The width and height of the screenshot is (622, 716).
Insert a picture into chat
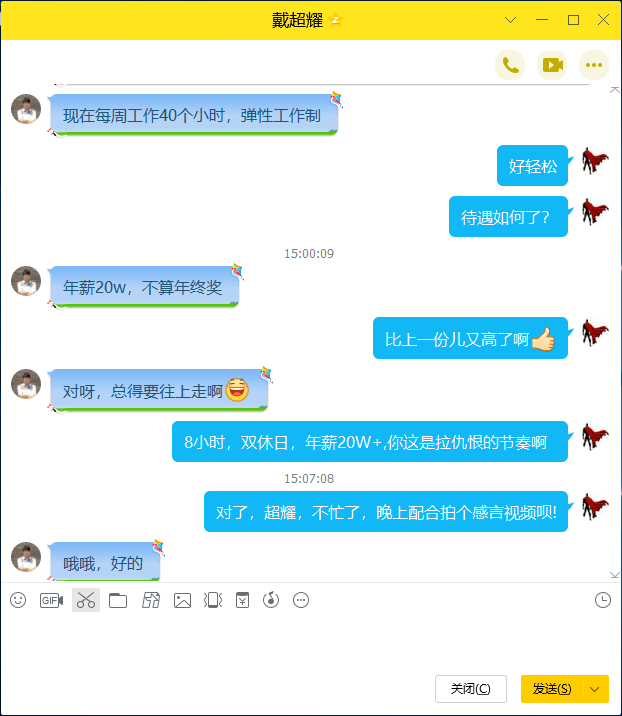(182, 600)
